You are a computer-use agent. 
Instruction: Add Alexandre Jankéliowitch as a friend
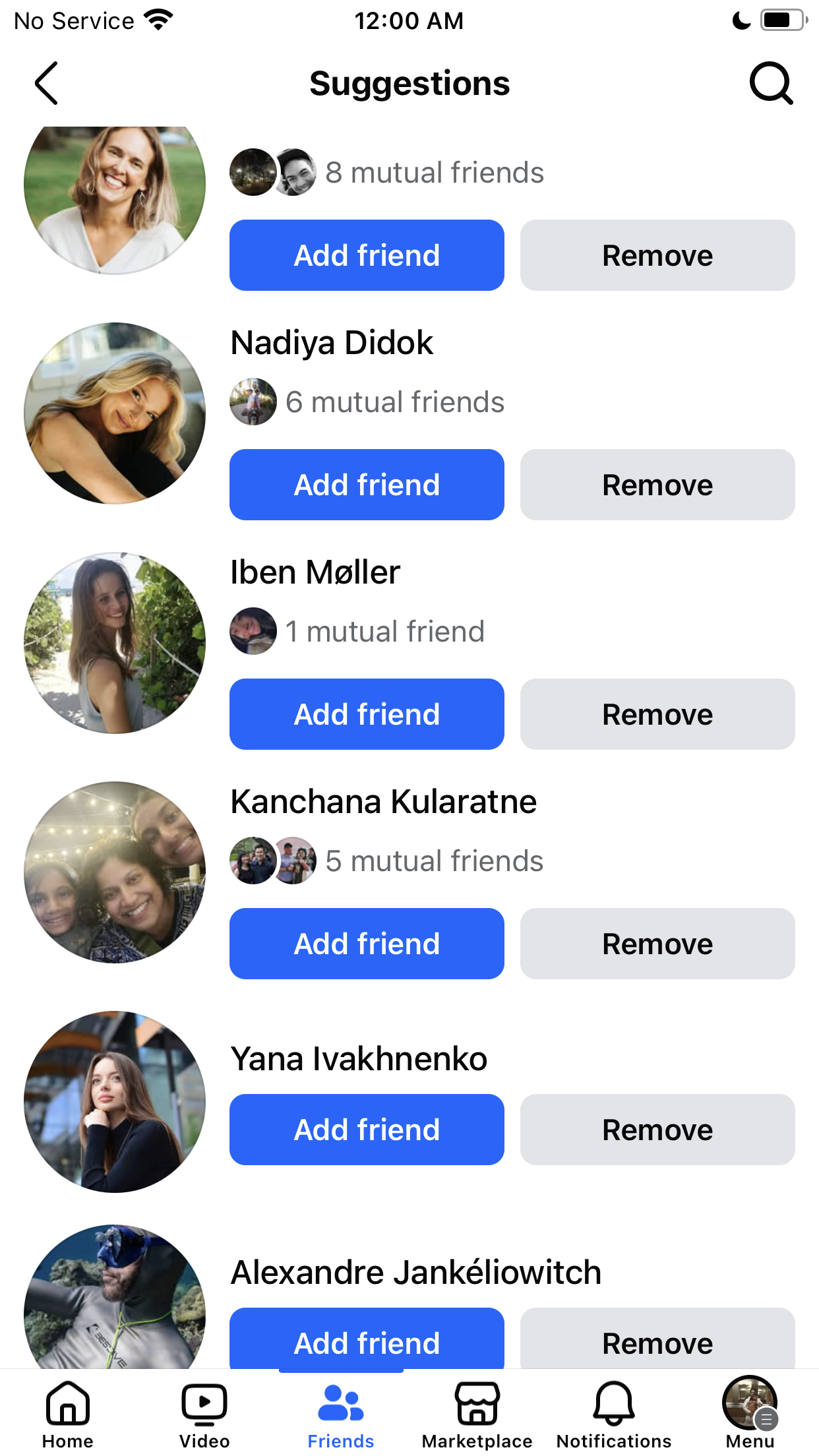(x=367, y=1339)
